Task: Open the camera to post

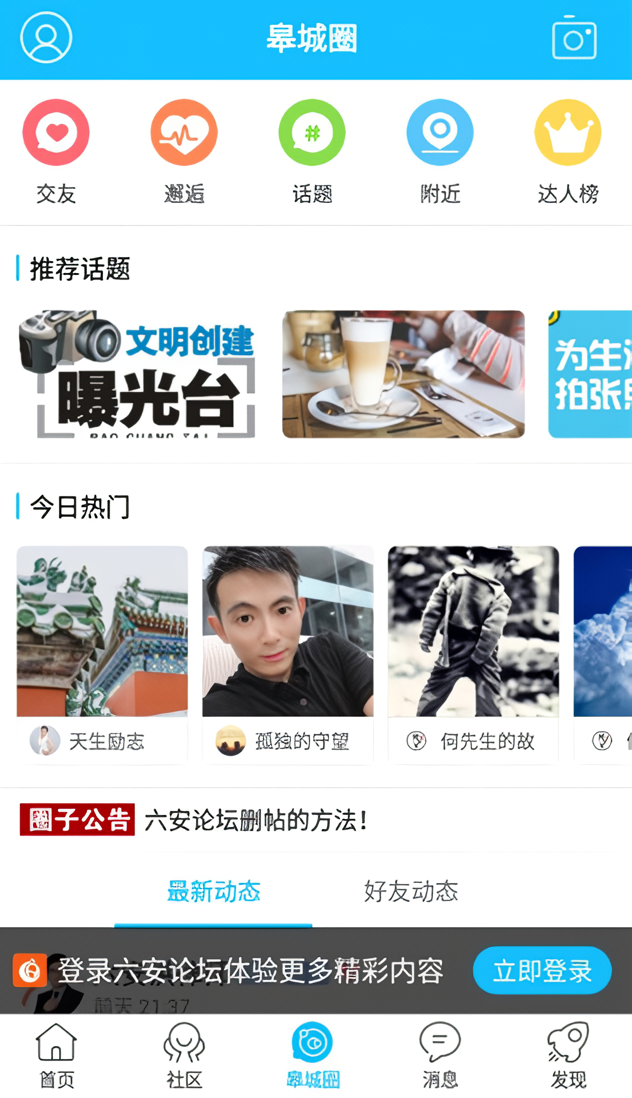Action: coord(574,38)
